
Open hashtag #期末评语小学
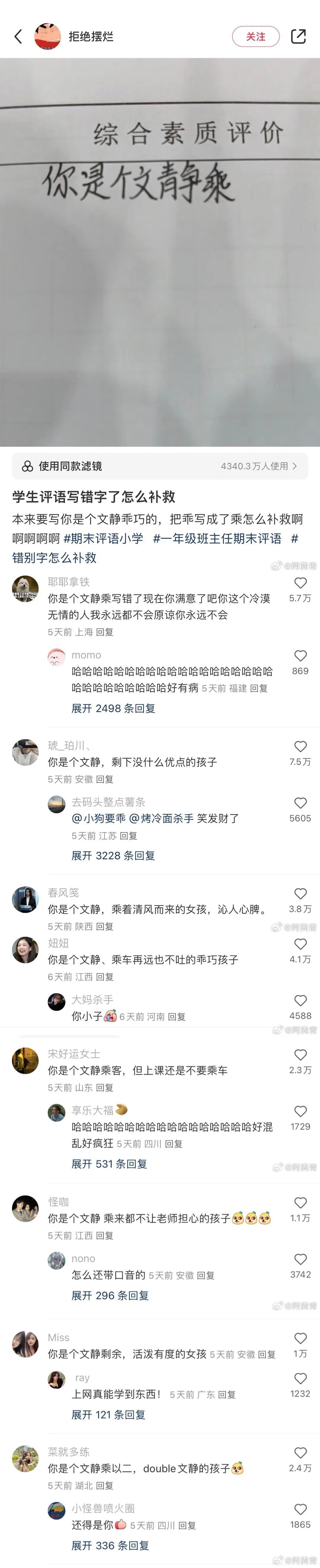(x=104, y=538)
